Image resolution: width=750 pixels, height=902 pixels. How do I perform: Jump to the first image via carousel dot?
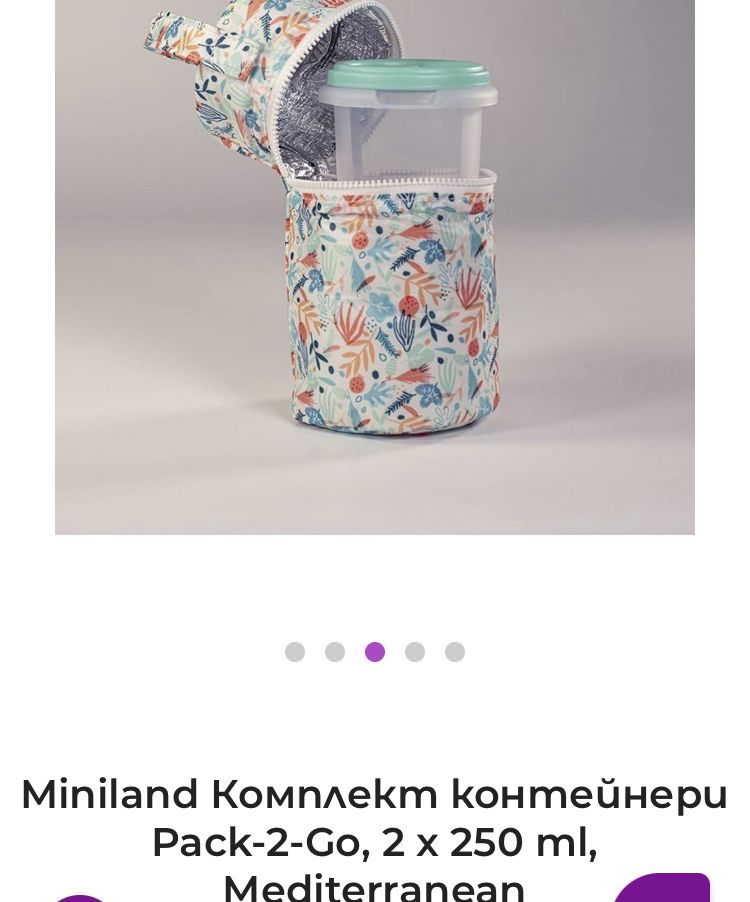[x=294, y=652]
